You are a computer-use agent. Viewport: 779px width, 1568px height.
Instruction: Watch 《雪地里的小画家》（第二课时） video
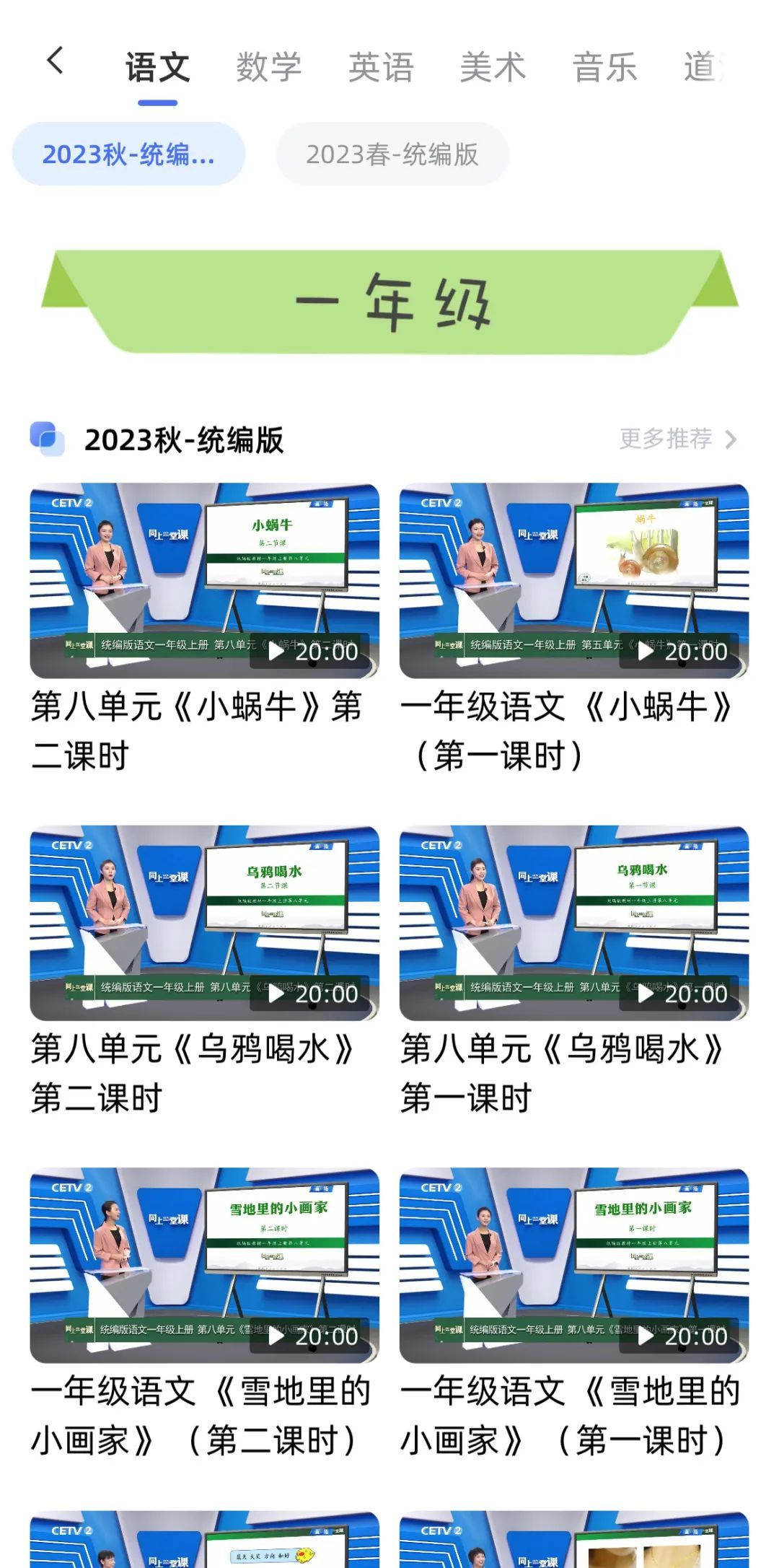205,1266
